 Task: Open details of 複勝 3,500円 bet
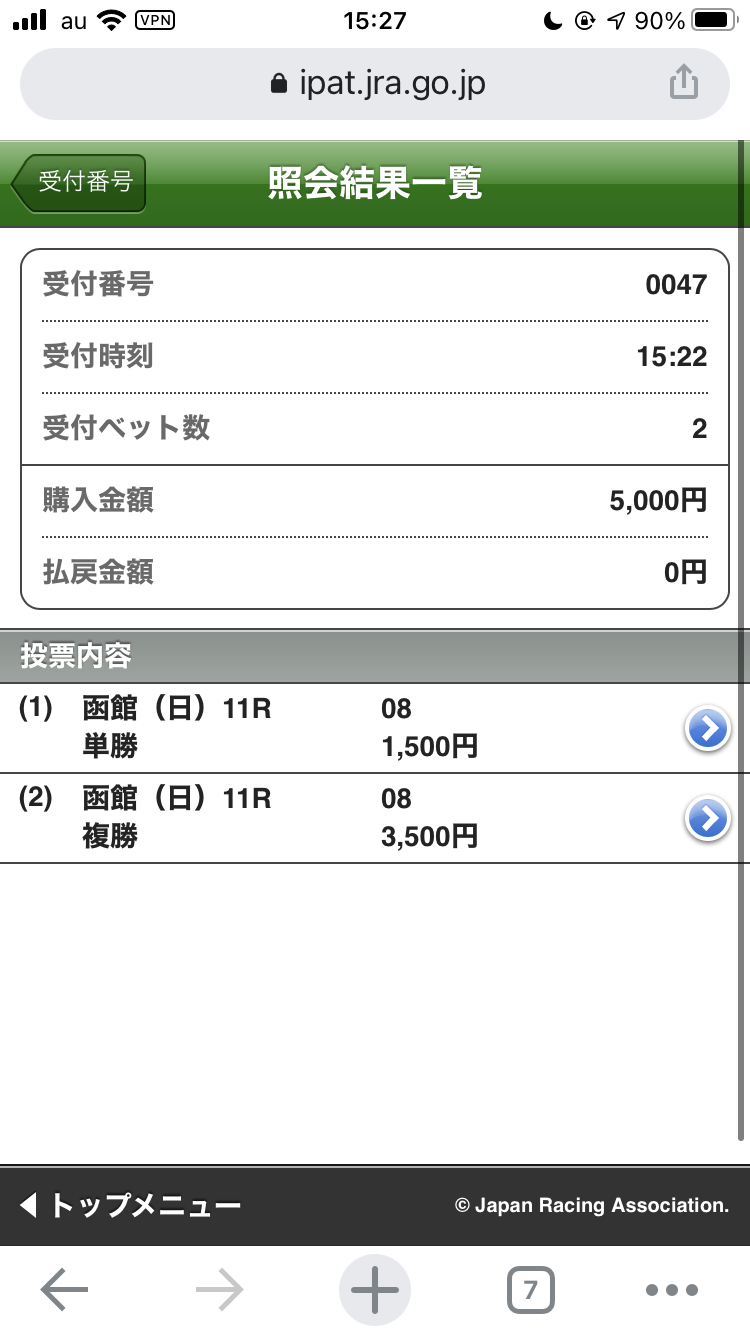click(x=707, y=819)
